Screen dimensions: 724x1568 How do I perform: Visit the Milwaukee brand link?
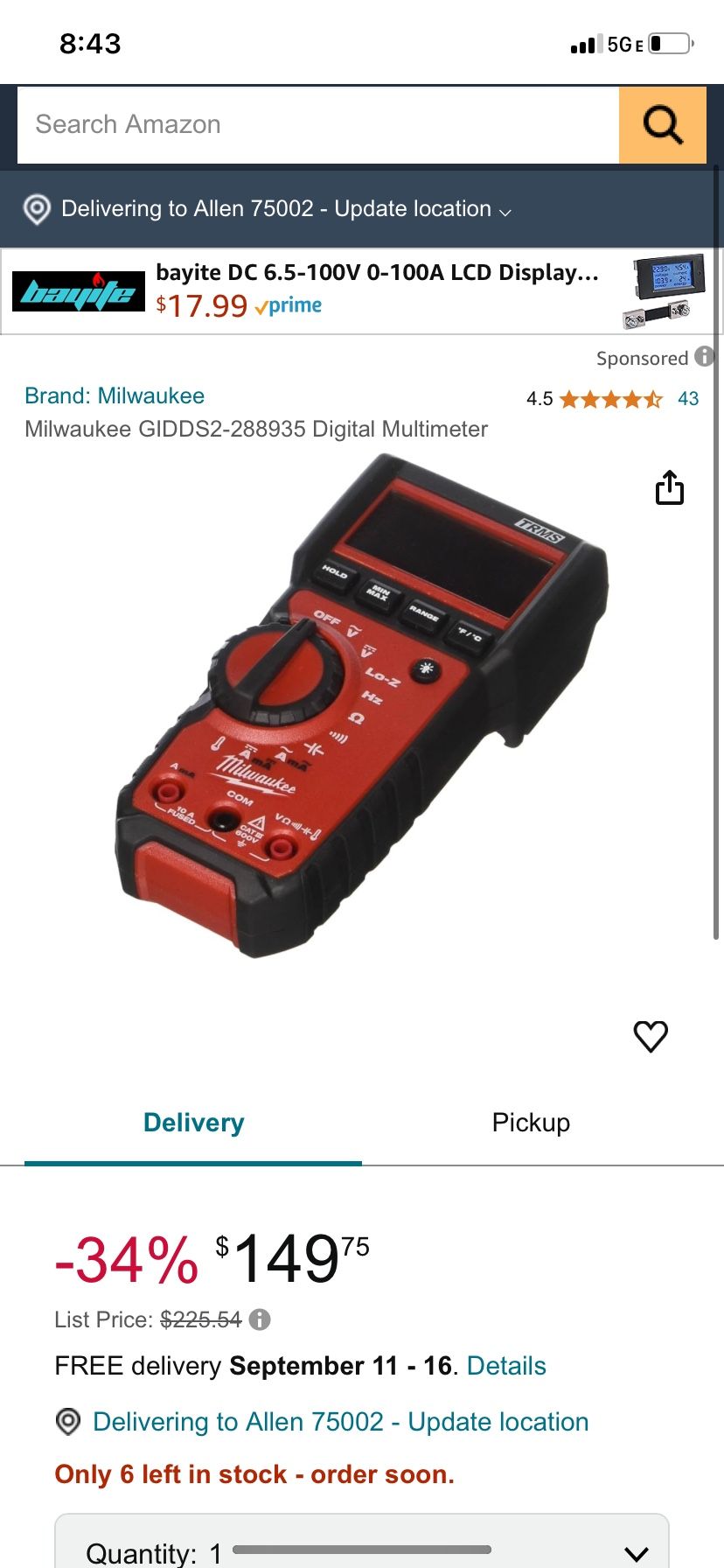pos(115,395)
